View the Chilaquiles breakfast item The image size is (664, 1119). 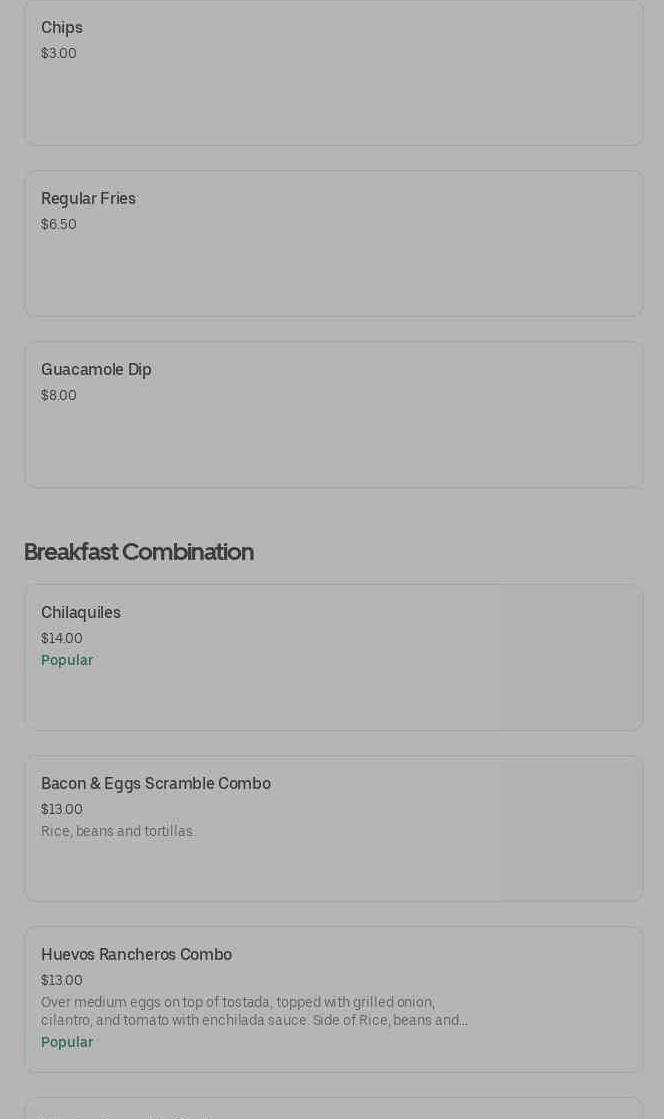(x=333, y=657)
